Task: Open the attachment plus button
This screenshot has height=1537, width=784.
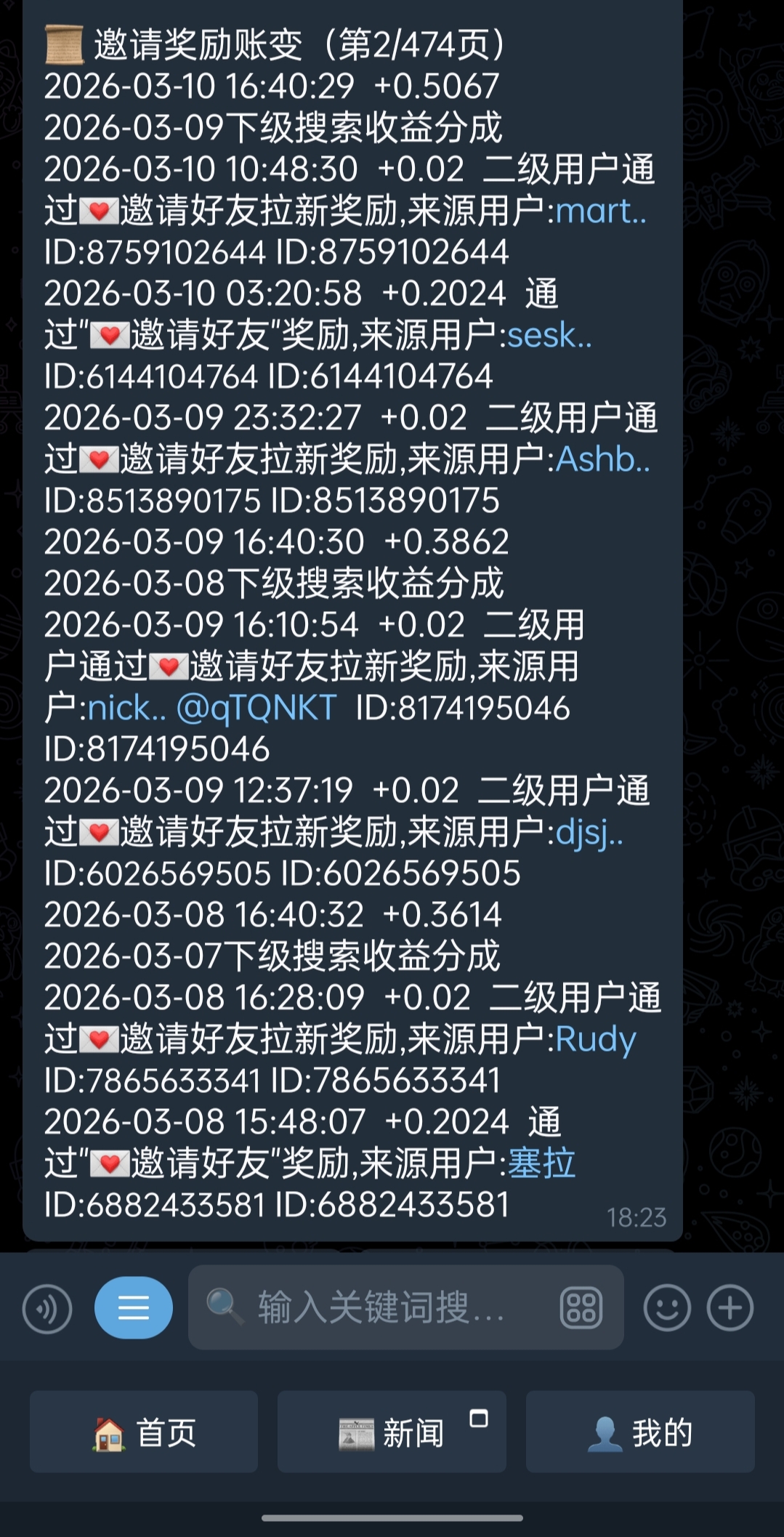Action: click(730, 1307)
